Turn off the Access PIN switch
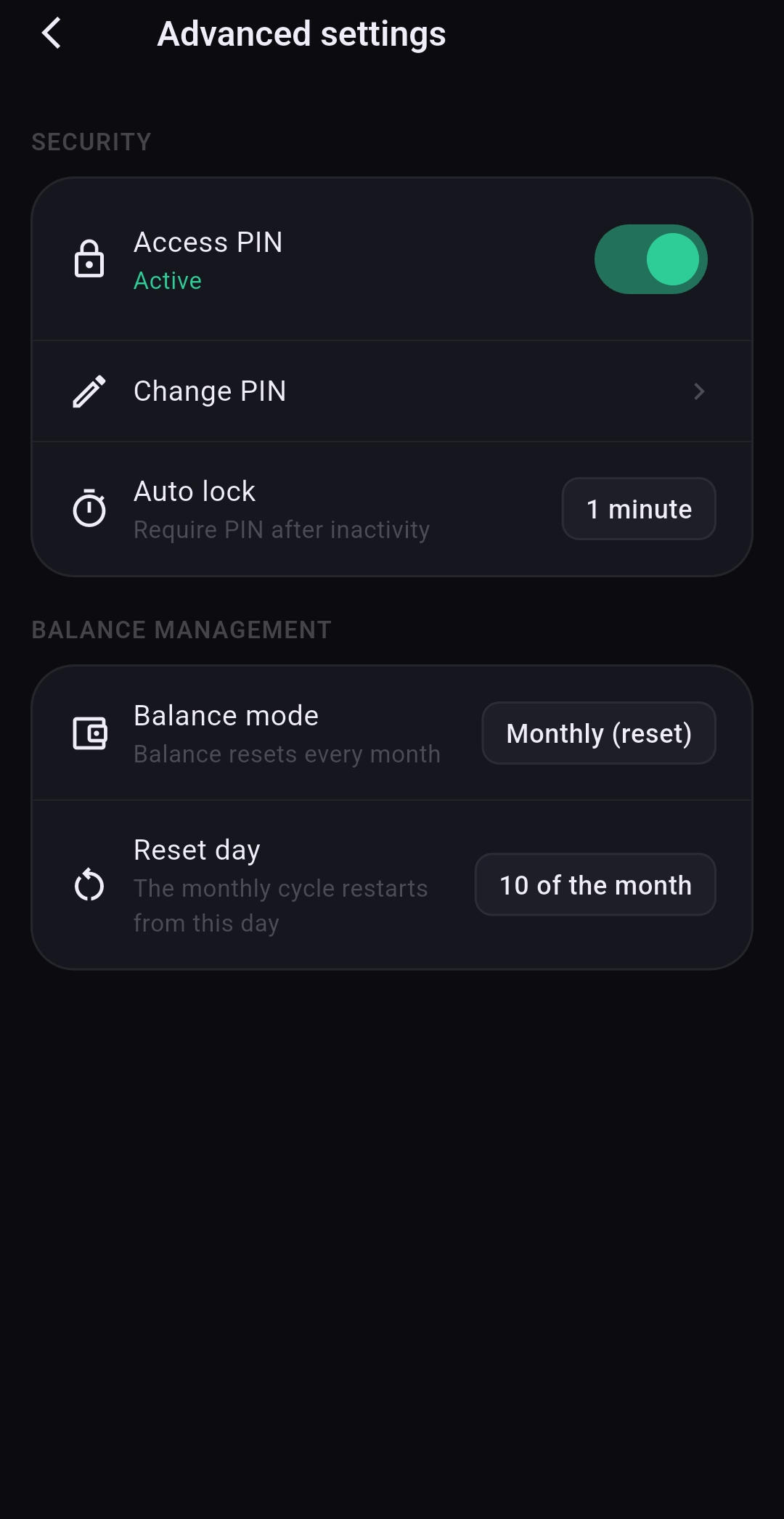Screen dimensions: 784x1519 point(650,259)
